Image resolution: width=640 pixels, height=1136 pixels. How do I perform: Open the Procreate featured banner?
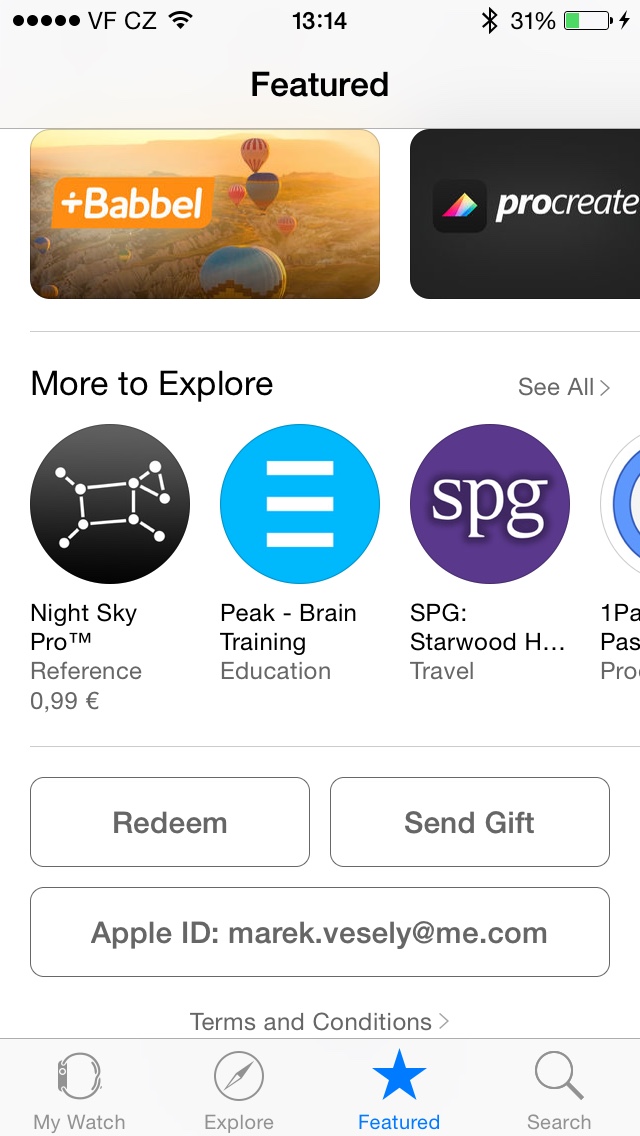point(525,214)
